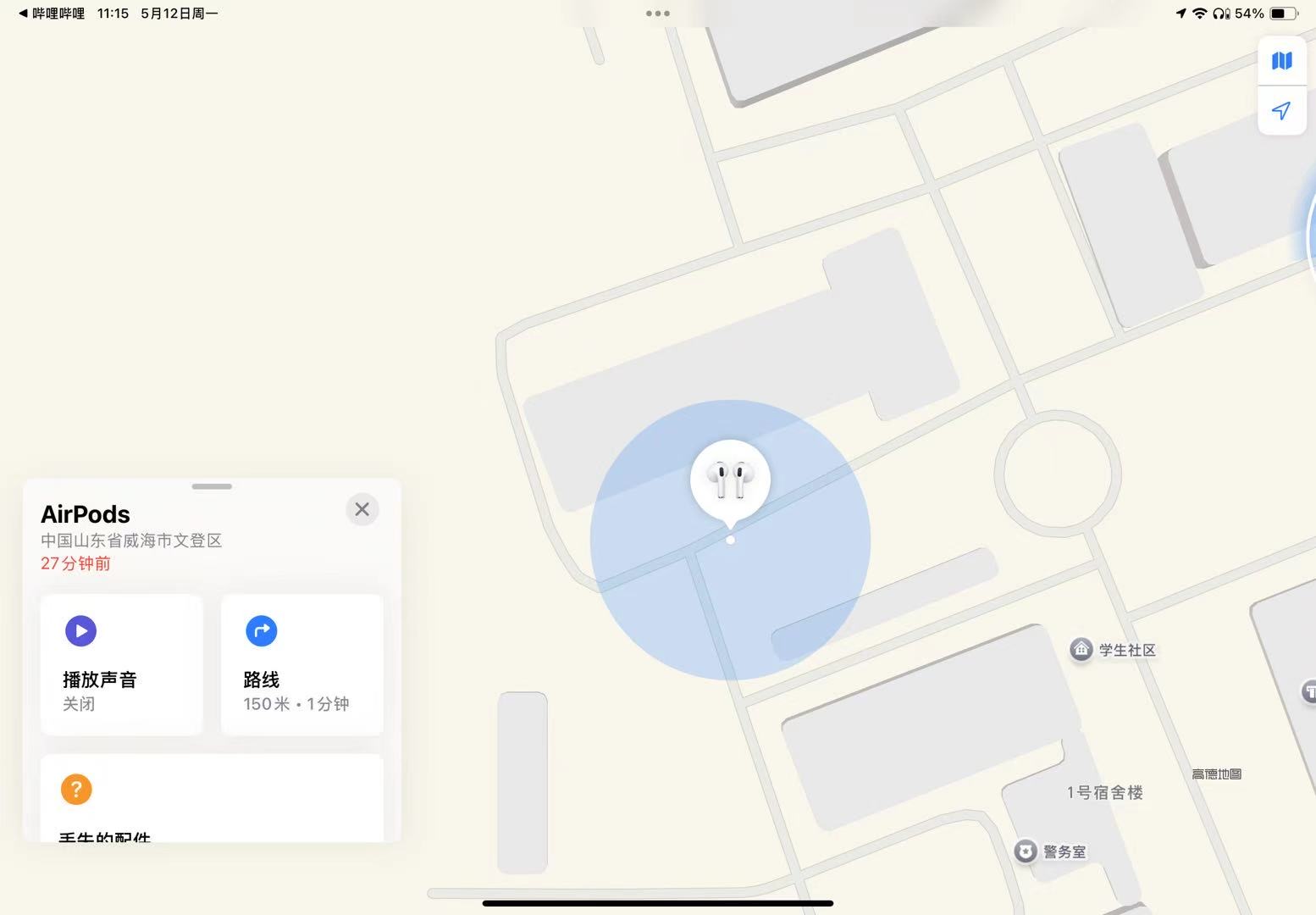
Task: Tap 播放声音 to play sound on AirPods
Action: tap(122, 664)
